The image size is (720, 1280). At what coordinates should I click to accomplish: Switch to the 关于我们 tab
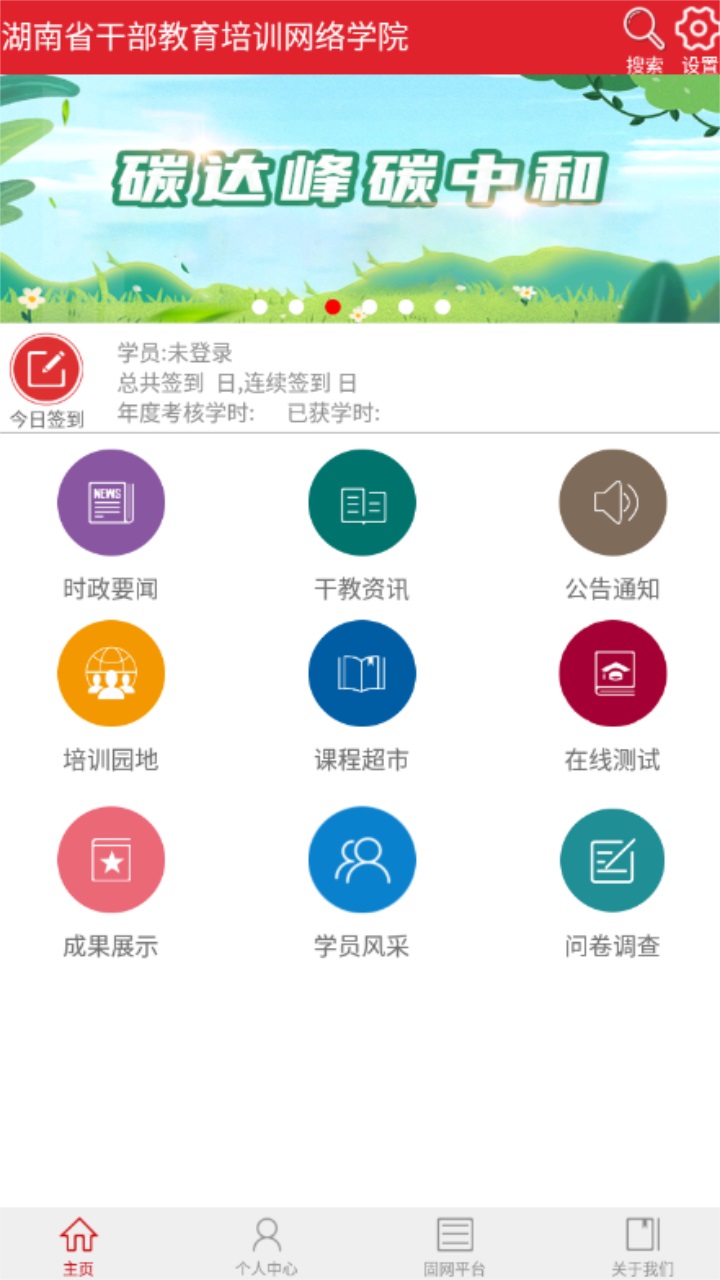point(642,1245)
